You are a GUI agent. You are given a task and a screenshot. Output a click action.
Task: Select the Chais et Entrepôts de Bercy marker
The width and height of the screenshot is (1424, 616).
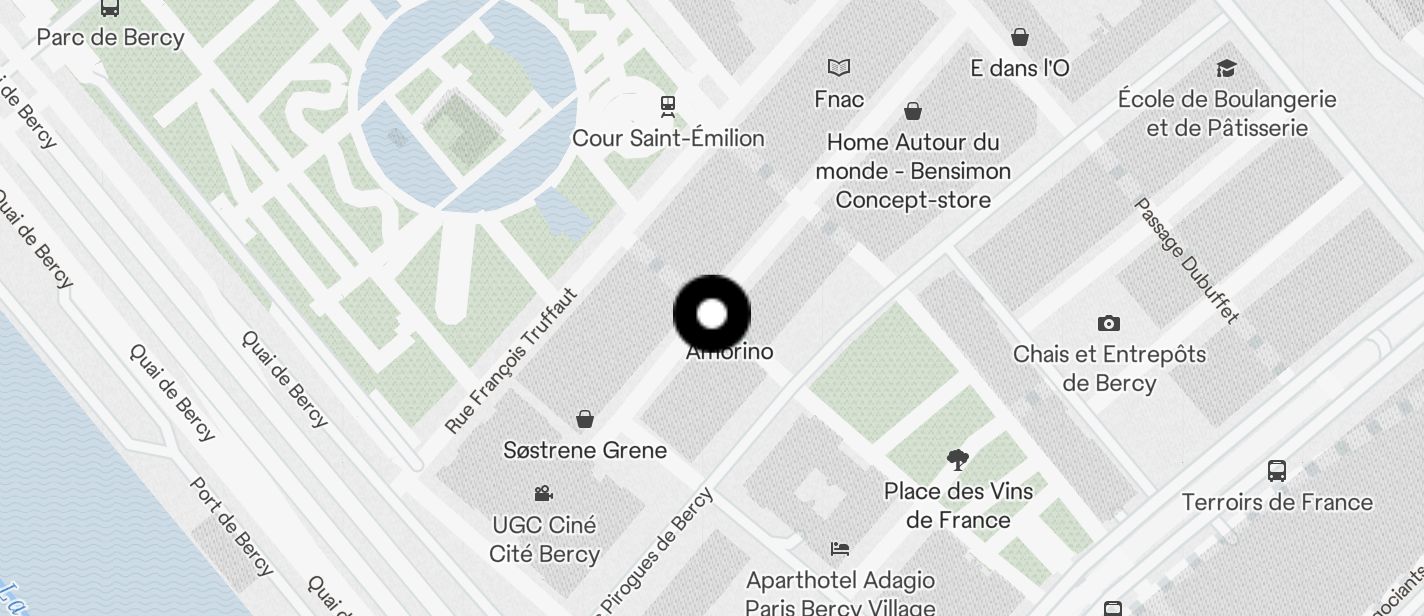coord(1108,324)
